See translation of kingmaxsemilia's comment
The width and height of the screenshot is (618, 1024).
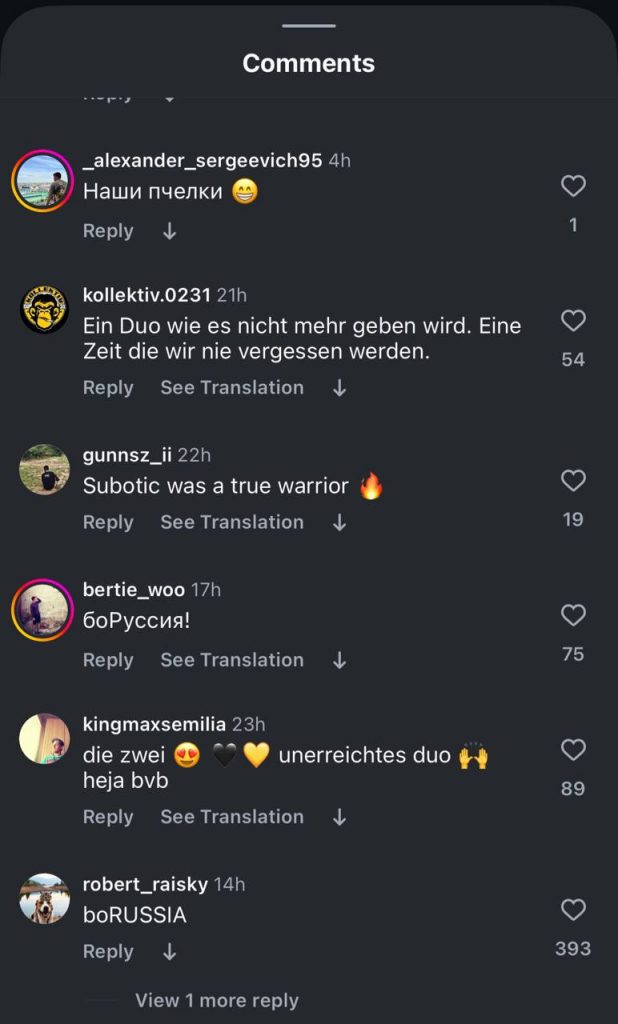pyautogui.click(x=232, y=817)
